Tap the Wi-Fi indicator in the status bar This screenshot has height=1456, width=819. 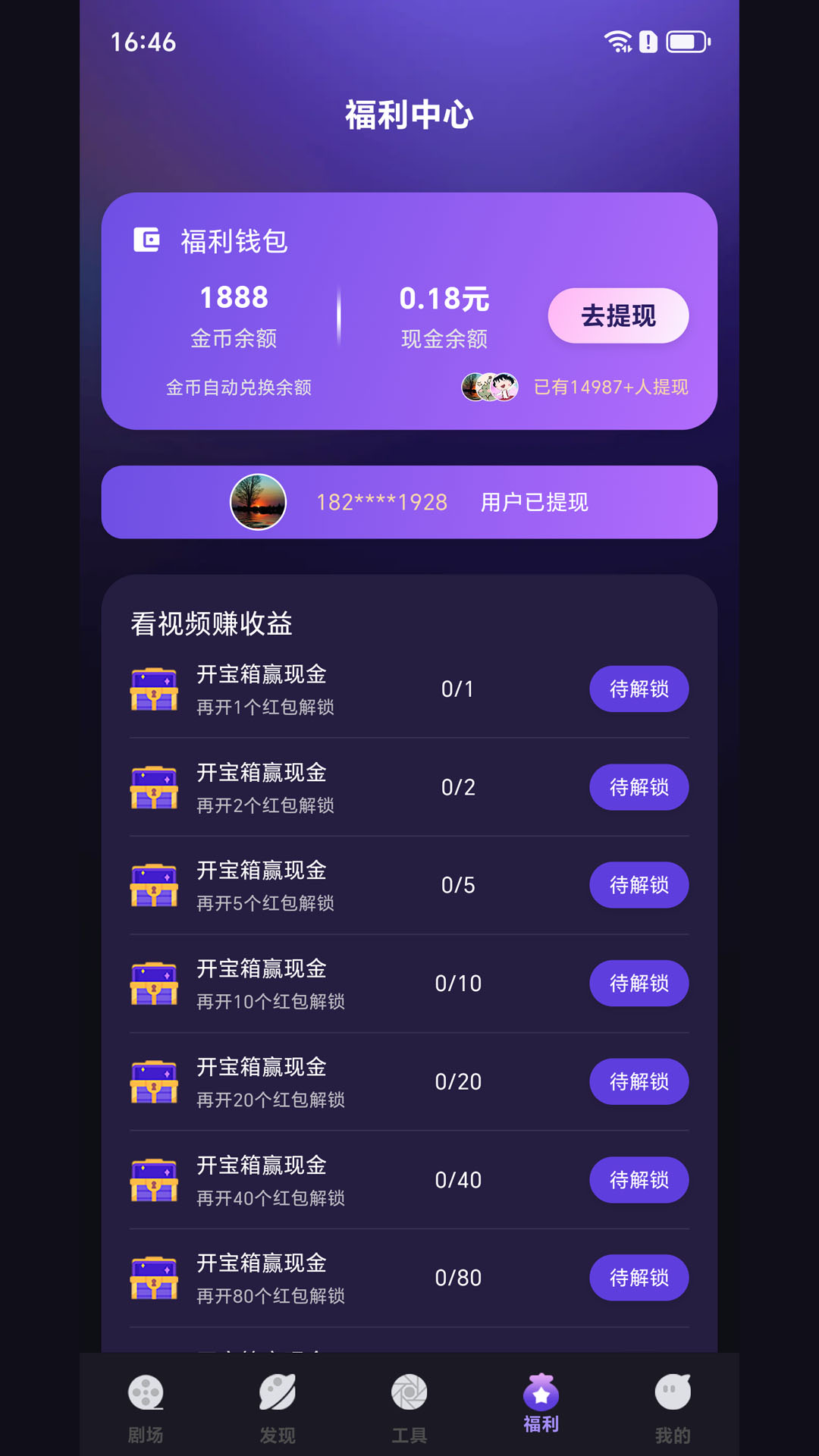[617, 43]
